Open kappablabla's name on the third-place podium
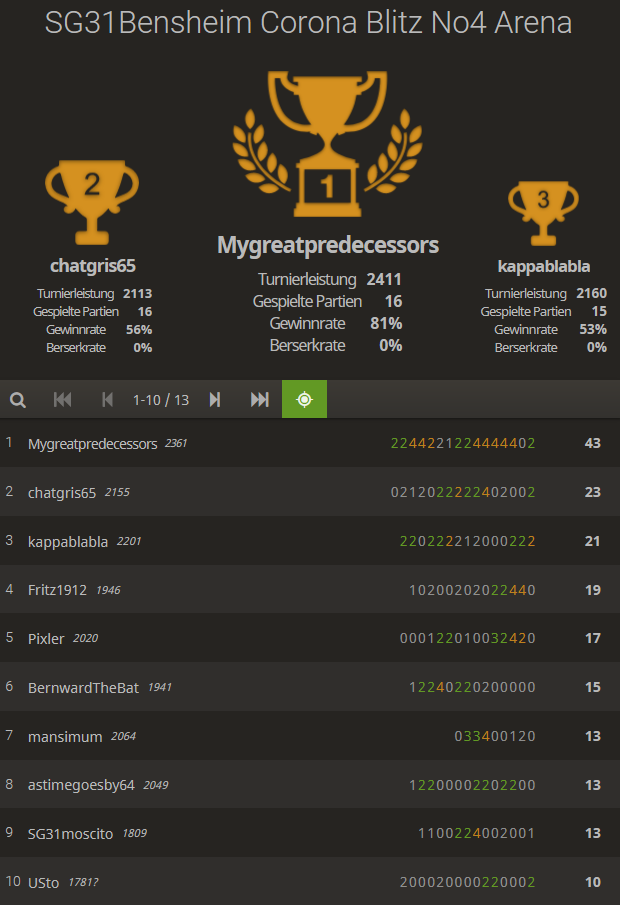 pos(543,266)
